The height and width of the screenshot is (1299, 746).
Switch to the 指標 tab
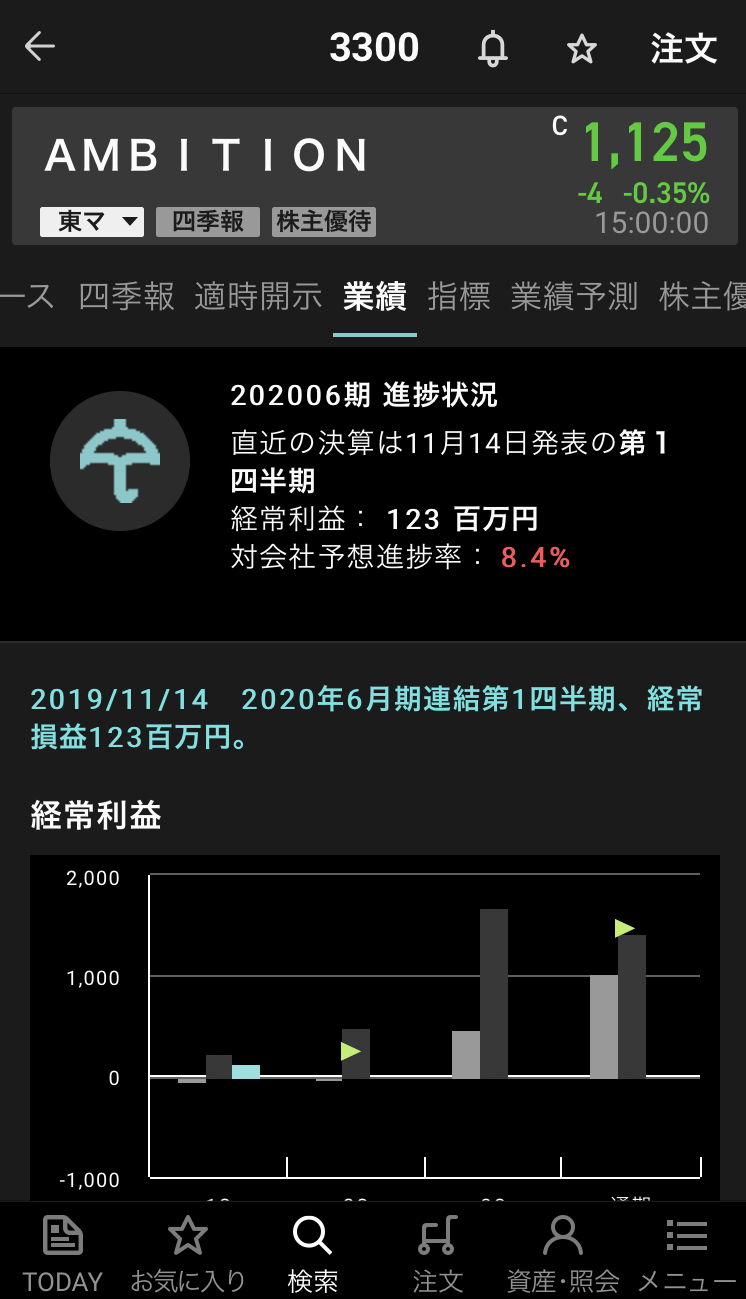(459, 296)
